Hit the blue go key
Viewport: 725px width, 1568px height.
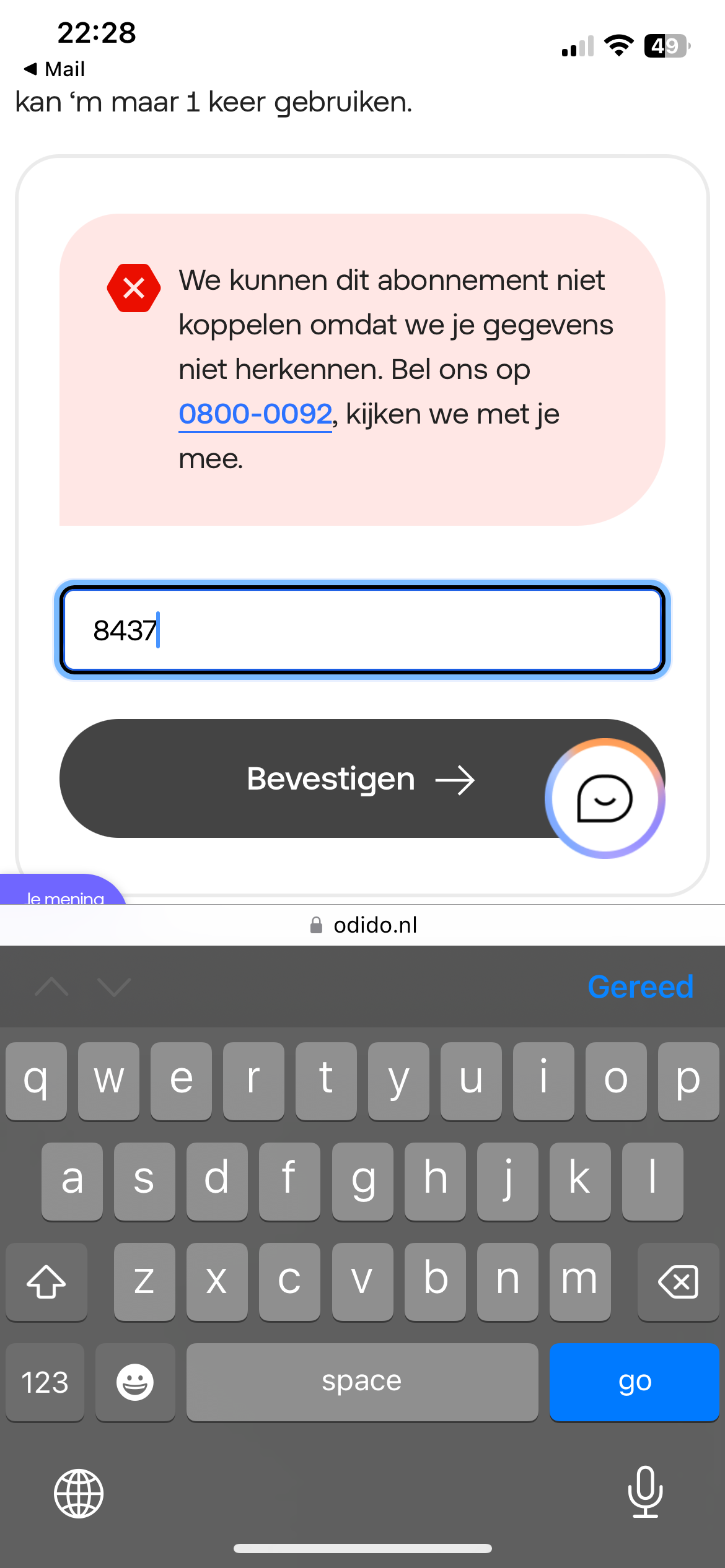634,1382
